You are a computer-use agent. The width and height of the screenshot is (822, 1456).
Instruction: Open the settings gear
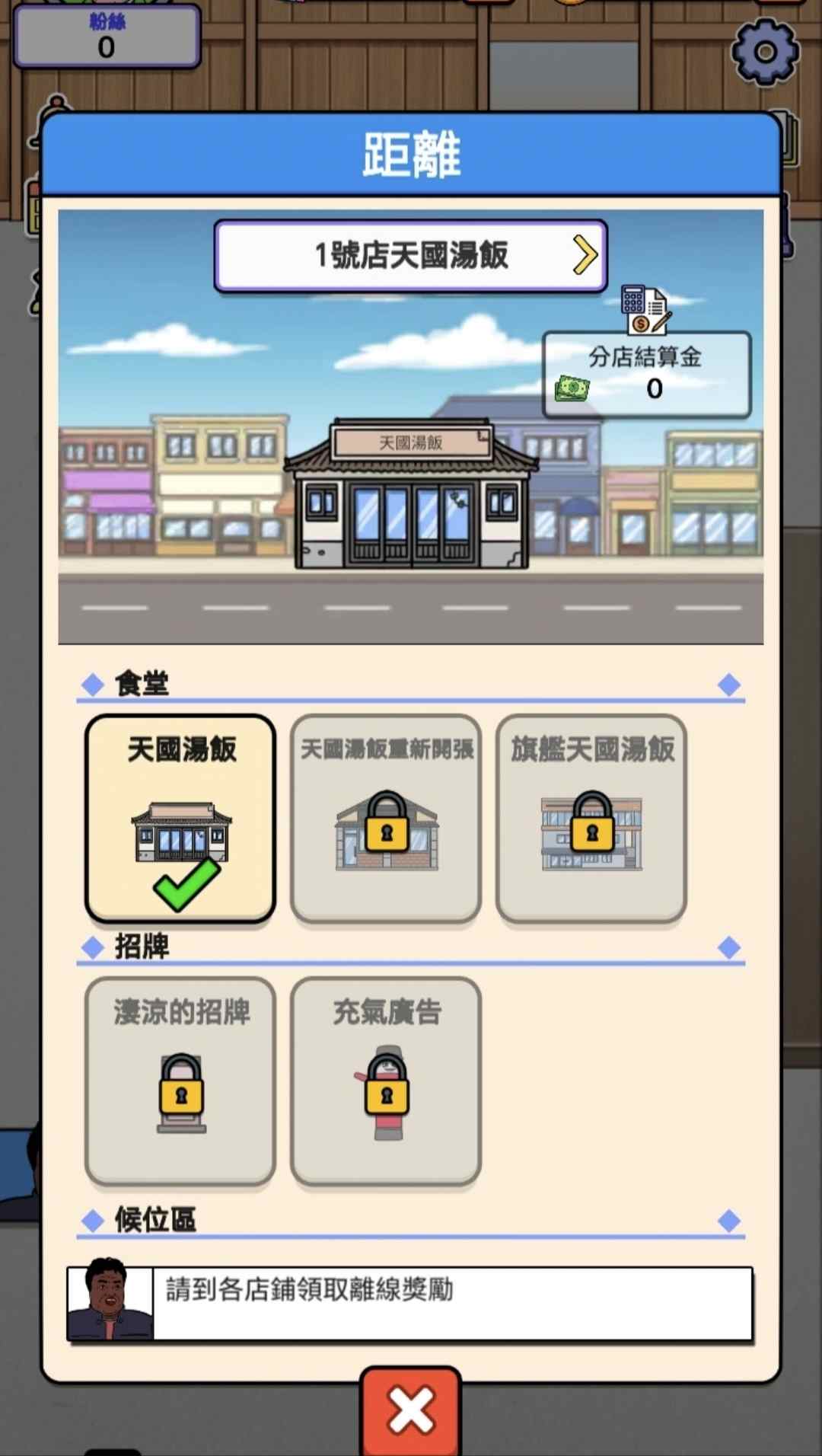click(765, 51)
